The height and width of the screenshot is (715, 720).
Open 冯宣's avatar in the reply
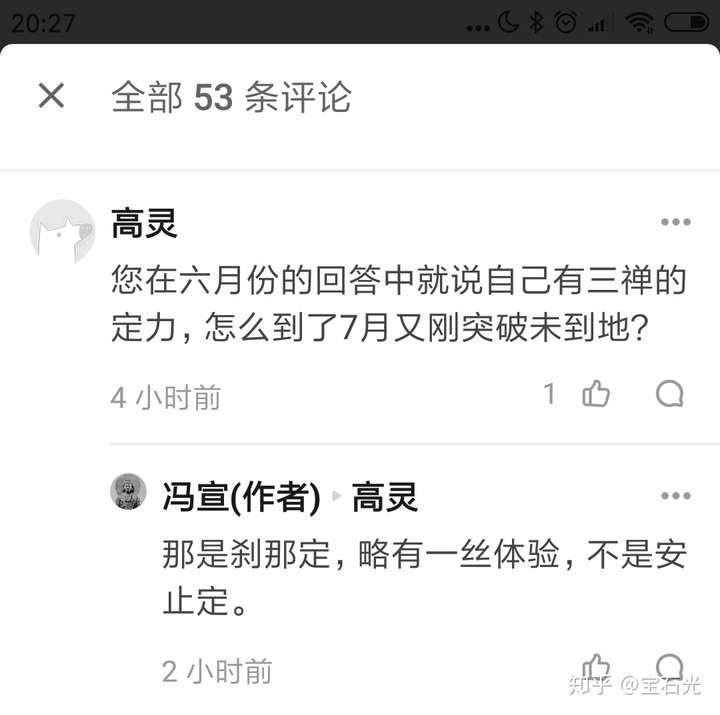(x=128, y=492)
